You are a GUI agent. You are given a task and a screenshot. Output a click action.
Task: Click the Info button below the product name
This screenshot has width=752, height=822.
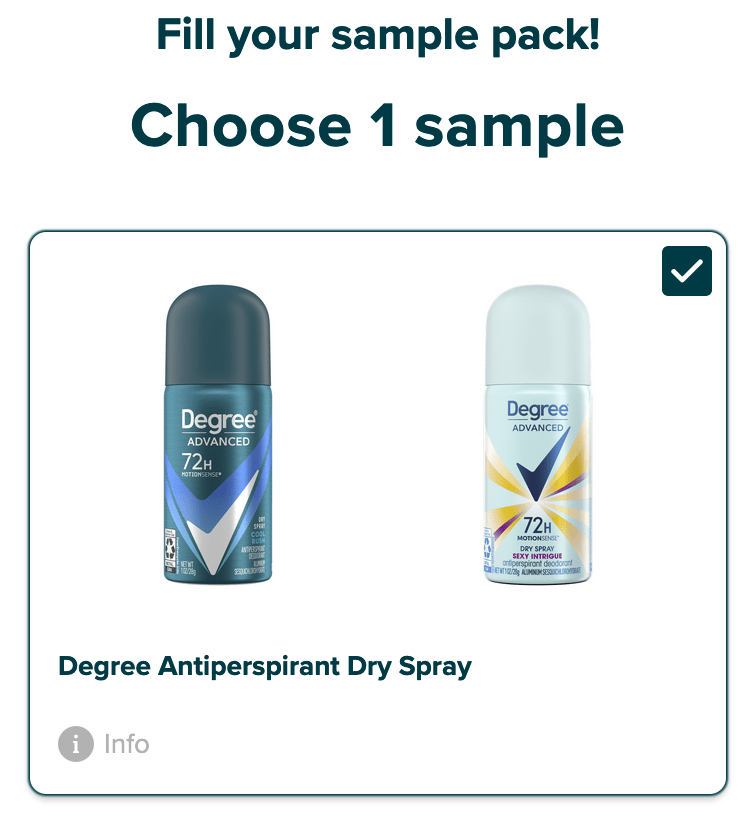point(103,742)
